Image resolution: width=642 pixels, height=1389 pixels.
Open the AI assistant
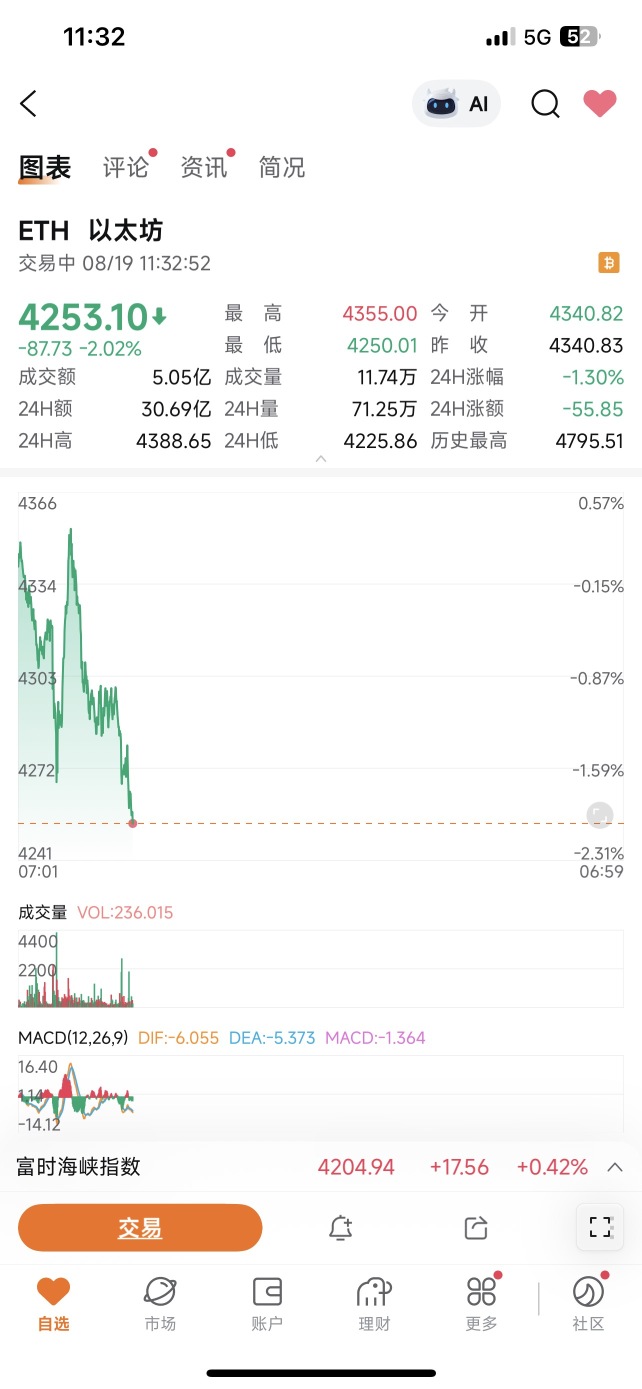point(456,104)
